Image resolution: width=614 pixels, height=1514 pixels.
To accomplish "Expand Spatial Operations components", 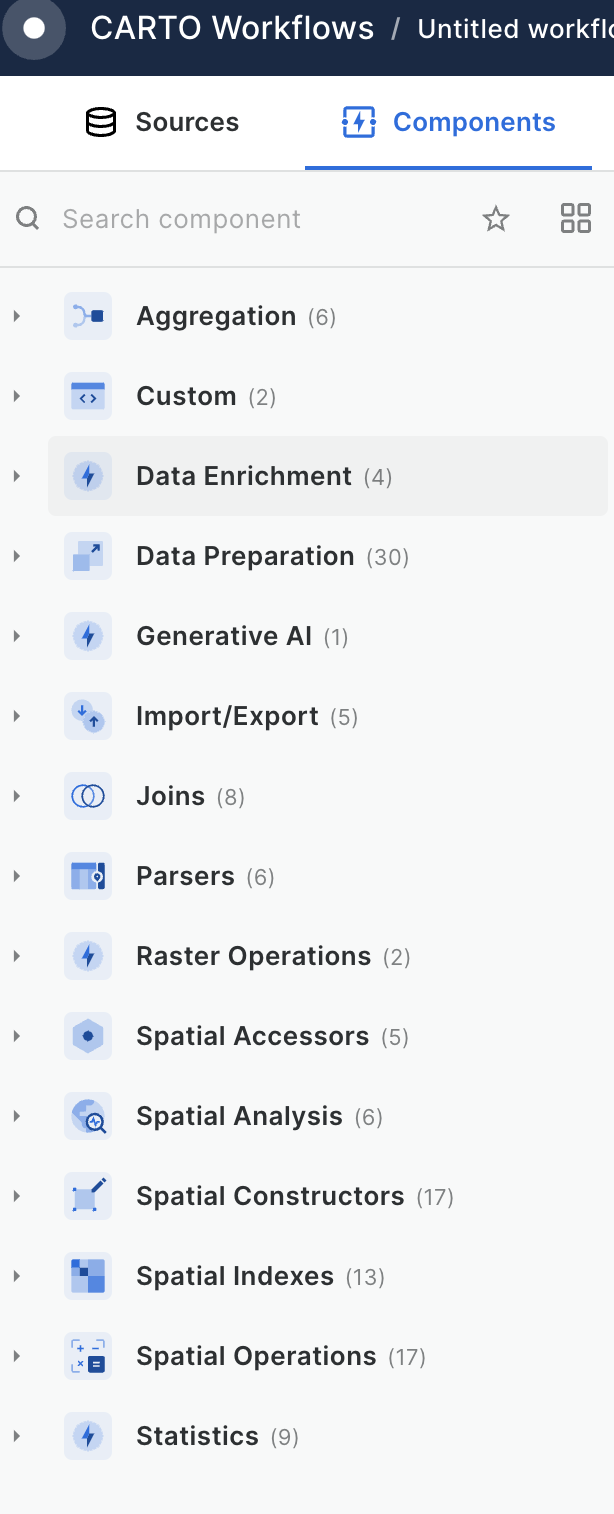I will (x=256, y=1356).
